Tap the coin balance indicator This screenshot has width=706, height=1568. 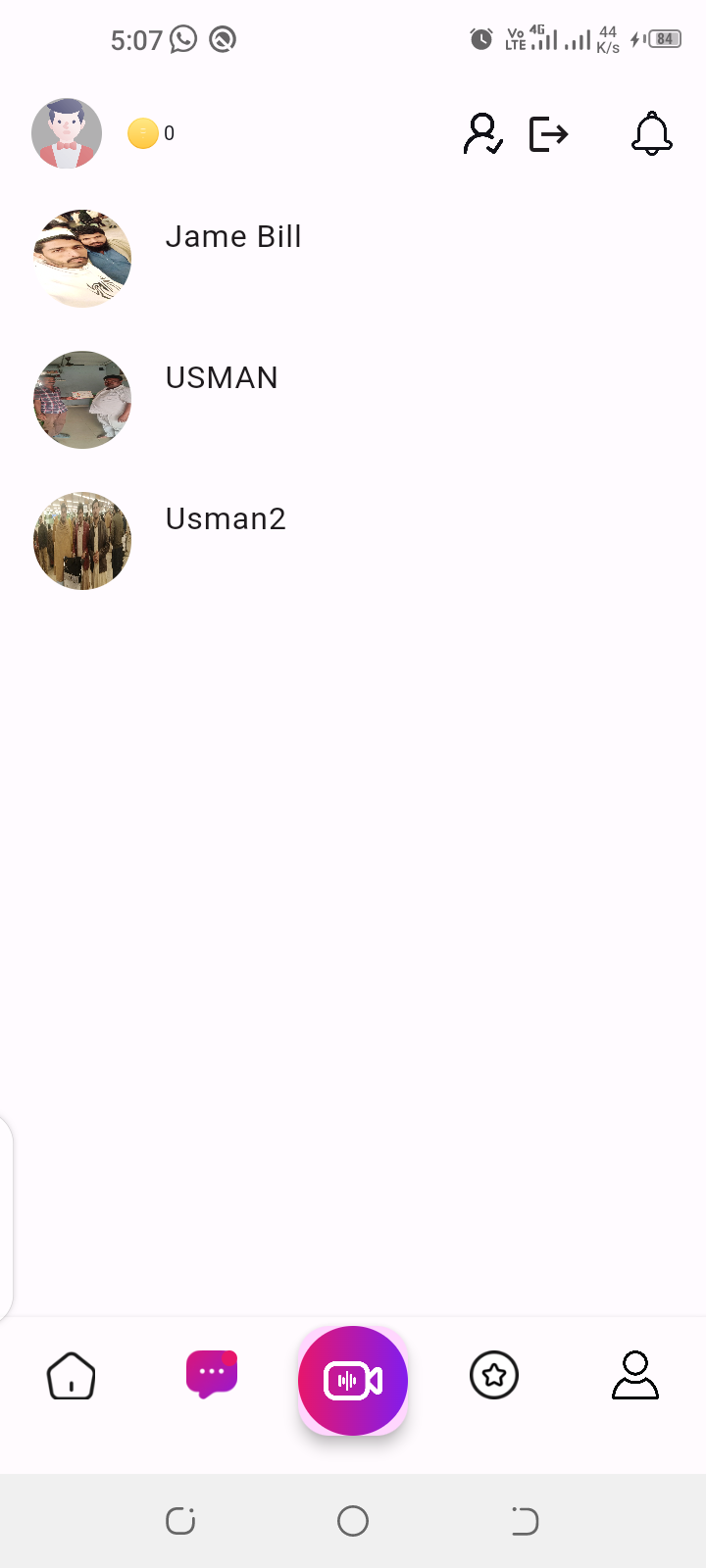coord(151,133)
